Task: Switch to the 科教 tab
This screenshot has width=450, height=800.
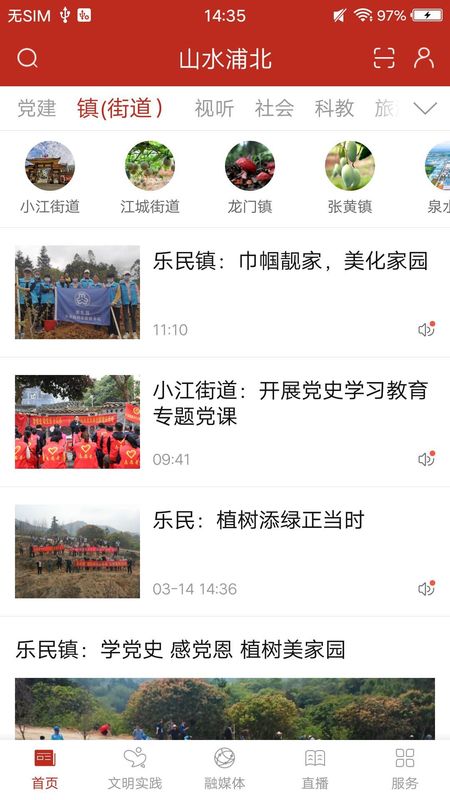Action: (334, 108)
